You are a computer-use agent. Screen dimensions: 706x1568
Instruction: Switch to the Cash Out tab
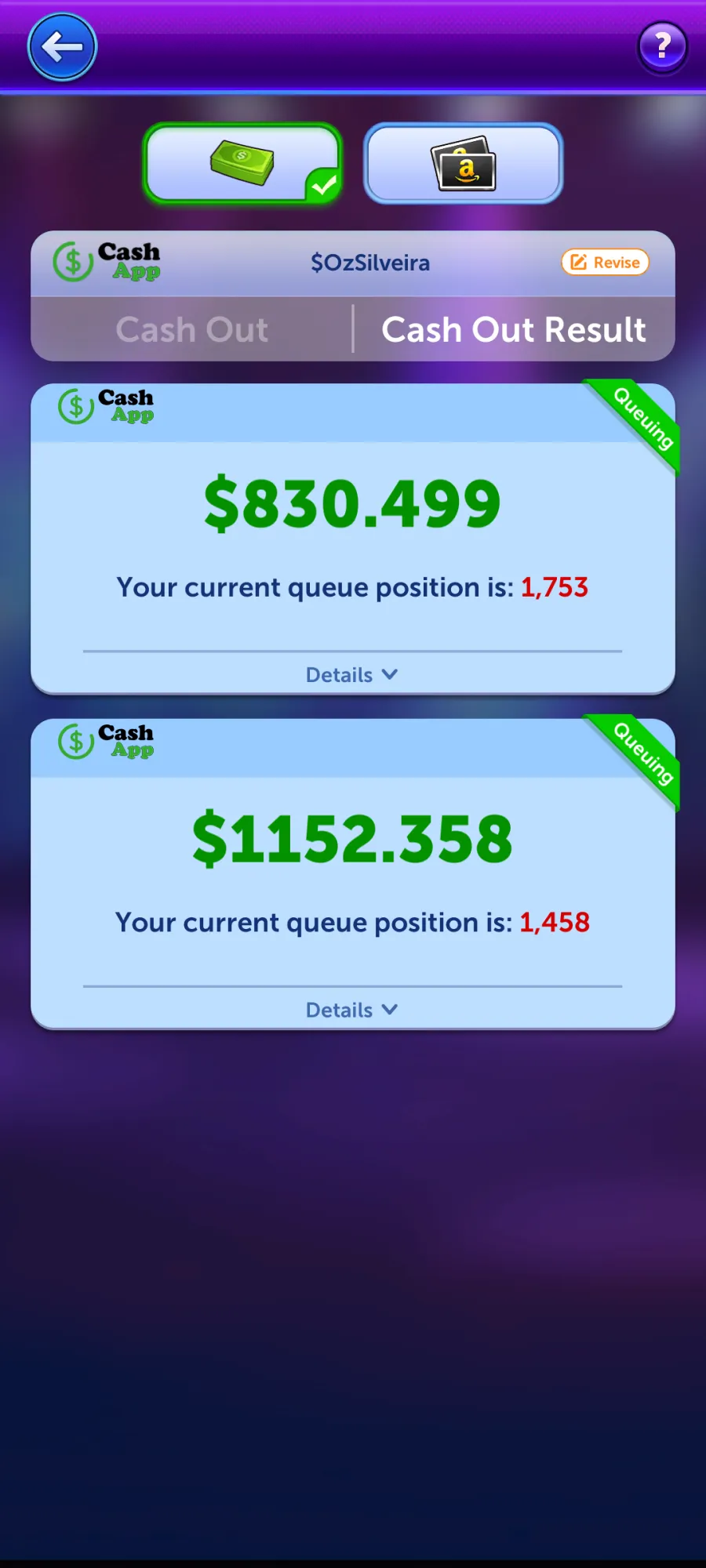click(x=192, y=329)
